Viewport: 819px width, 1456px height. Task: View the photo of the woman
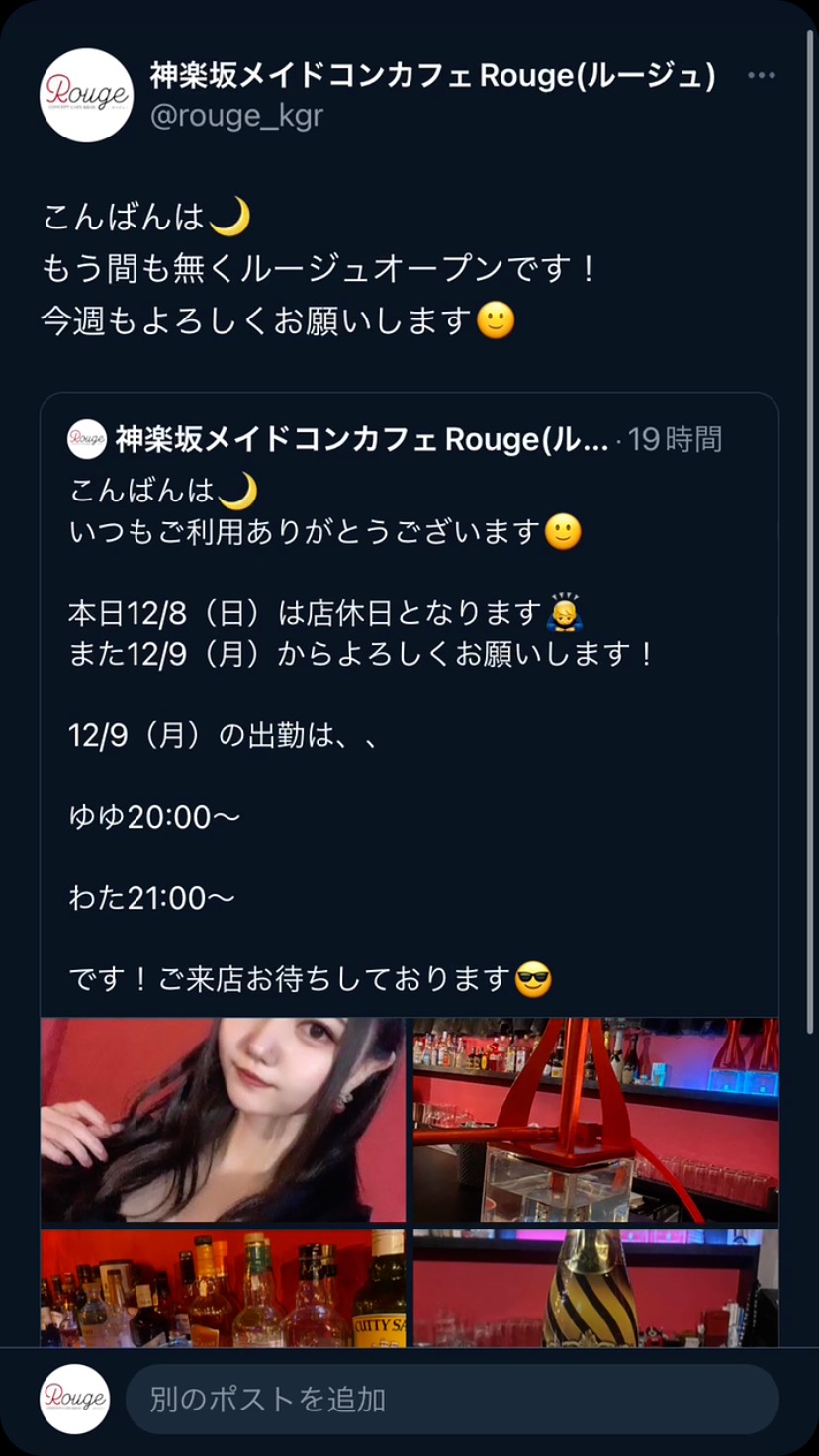(223, 1120)
